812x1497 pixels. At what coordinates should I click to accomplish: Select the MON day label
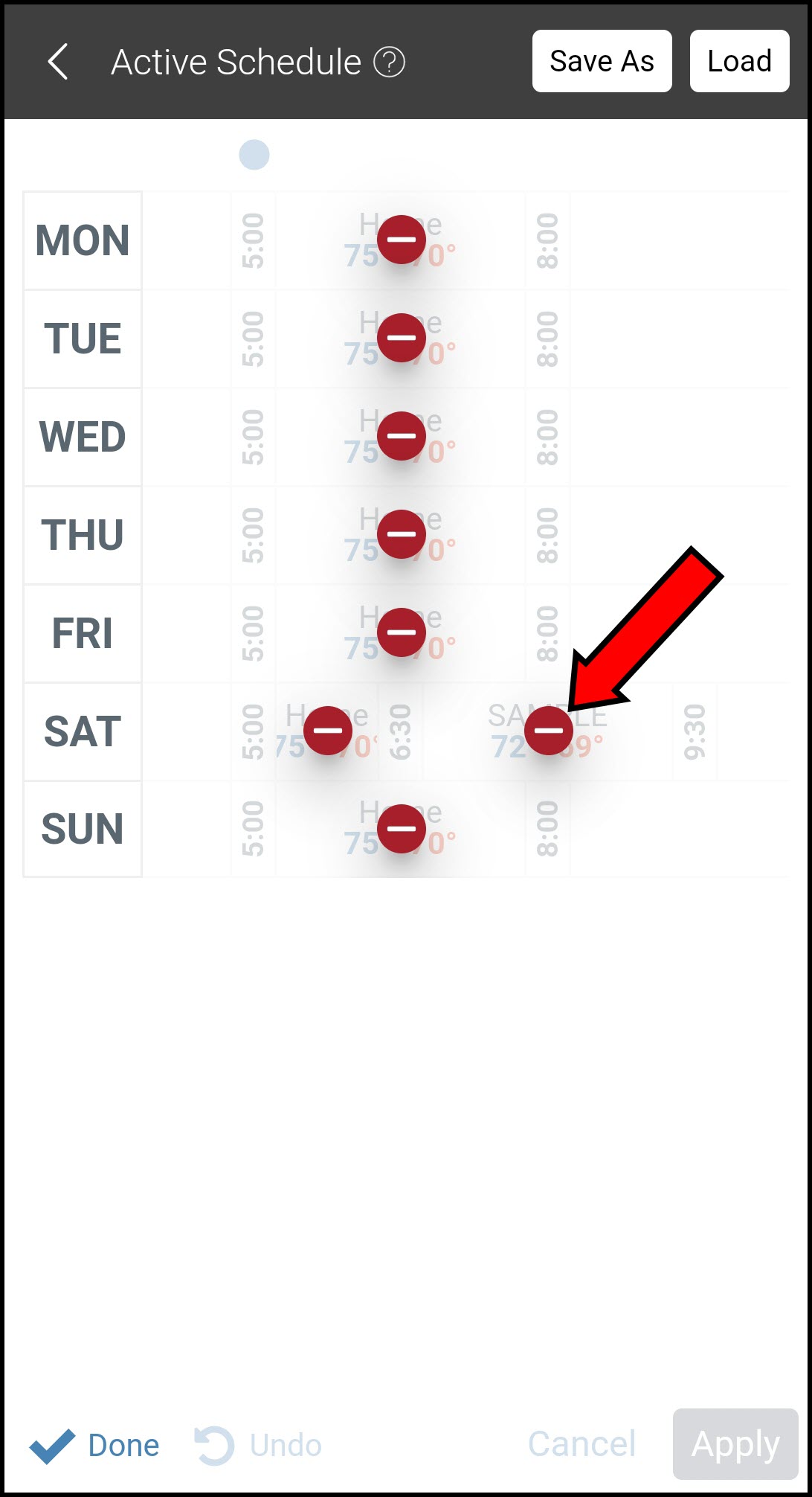pyautogui.click(x=83, y=240)
